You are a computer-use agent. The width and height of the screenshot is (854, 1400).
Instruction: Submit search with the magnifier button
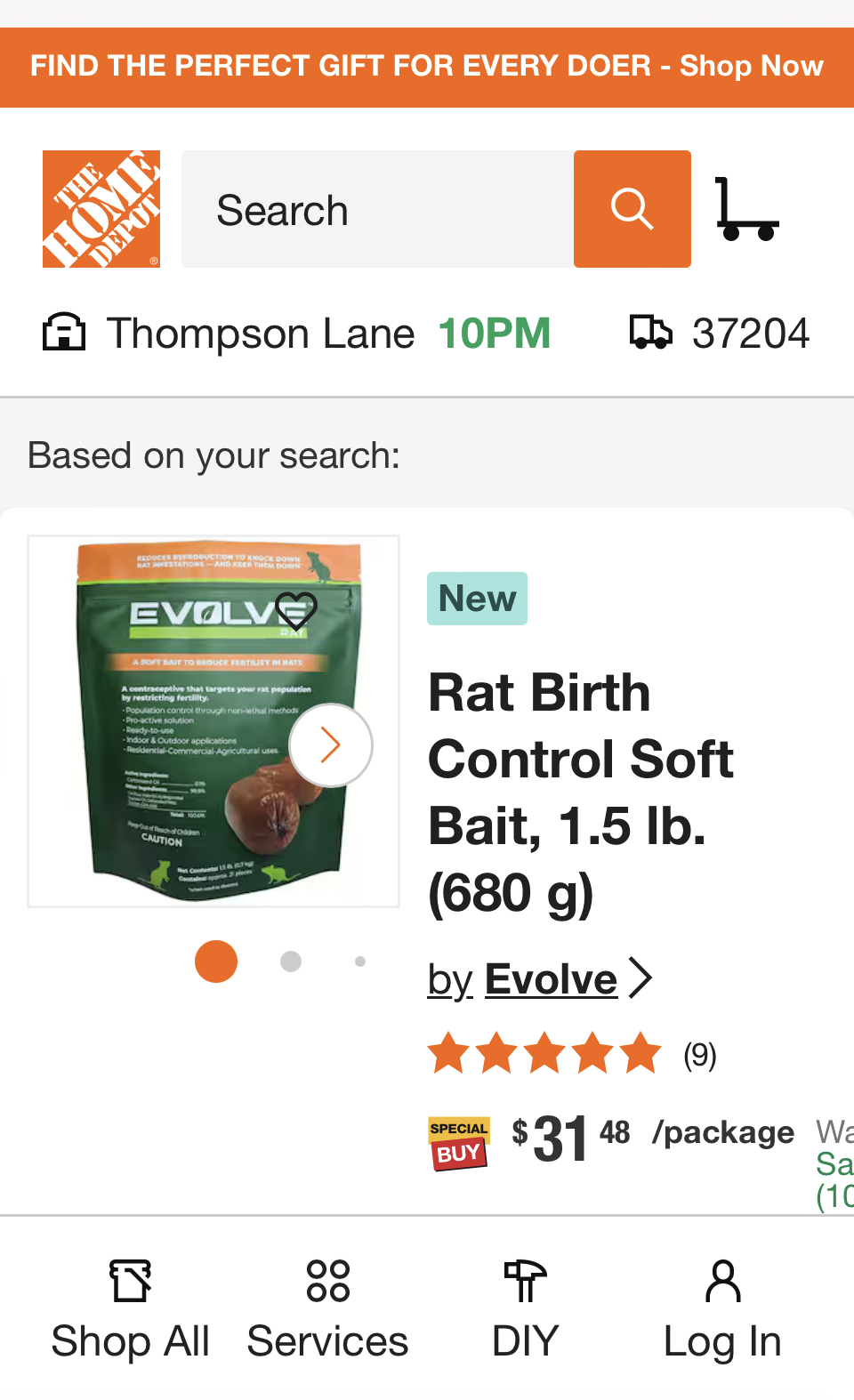[x=632, y=210]
